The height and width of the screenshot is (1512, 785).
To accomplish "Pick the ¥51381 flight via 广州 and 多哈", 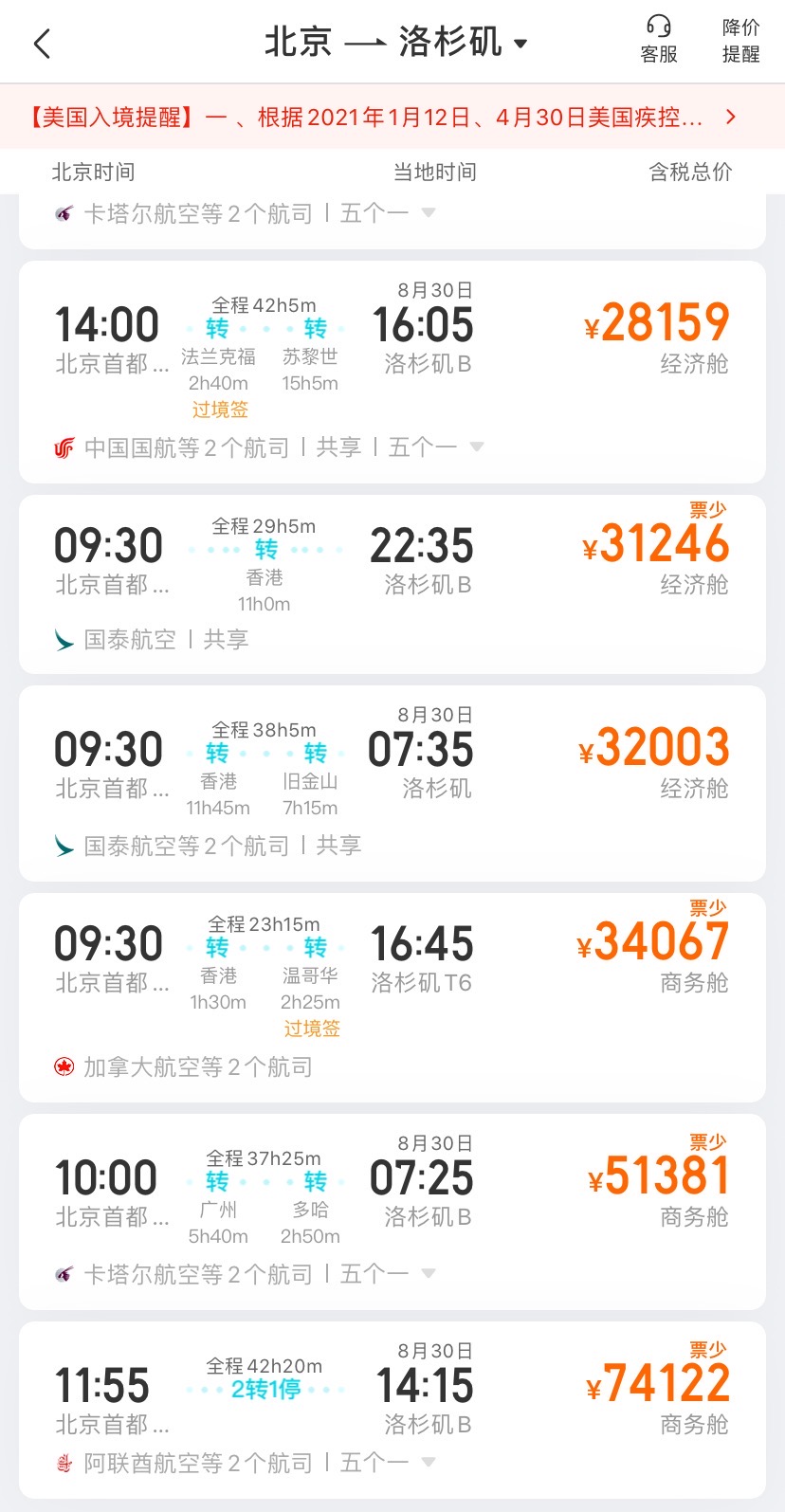I will tap(392, 1194).
